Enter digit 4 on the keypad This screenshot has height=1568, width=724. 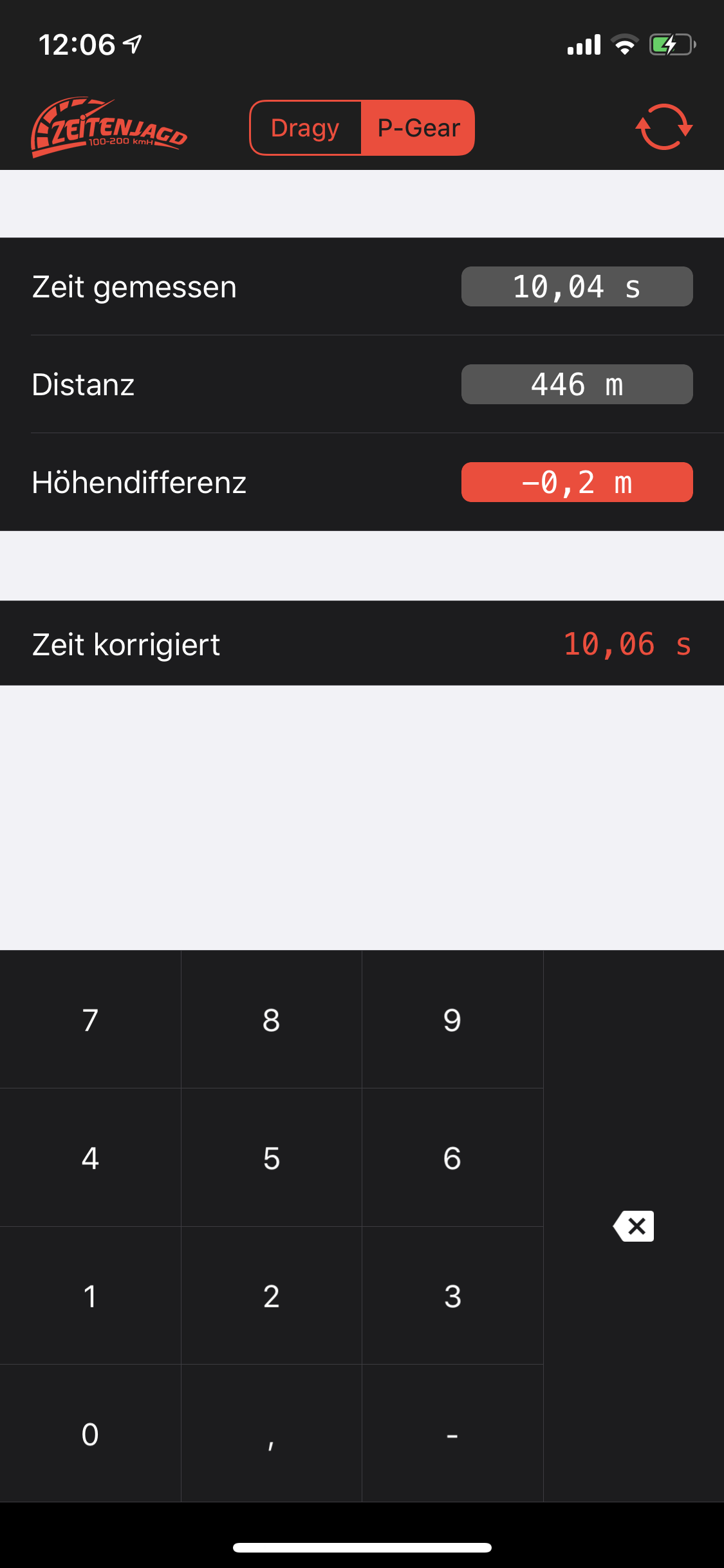[x=90, y=1158]
